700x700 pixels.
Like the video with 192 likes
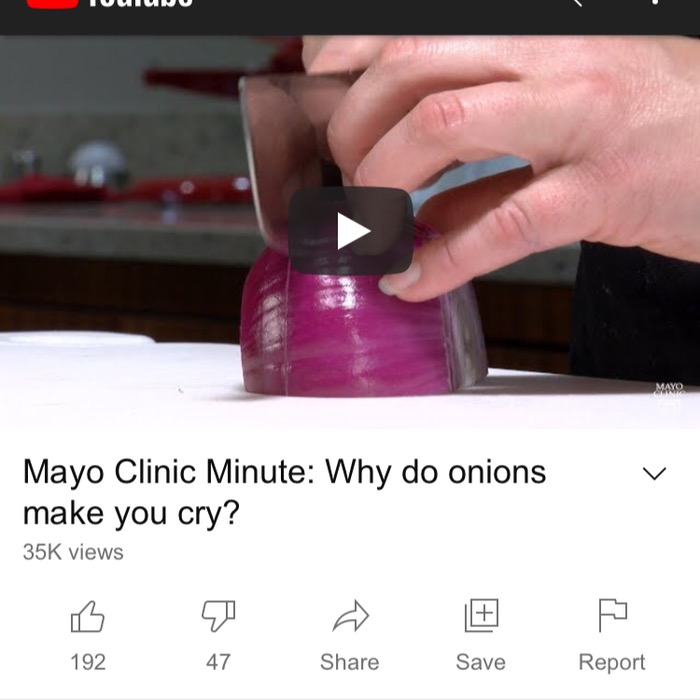[x=88, y=617]
